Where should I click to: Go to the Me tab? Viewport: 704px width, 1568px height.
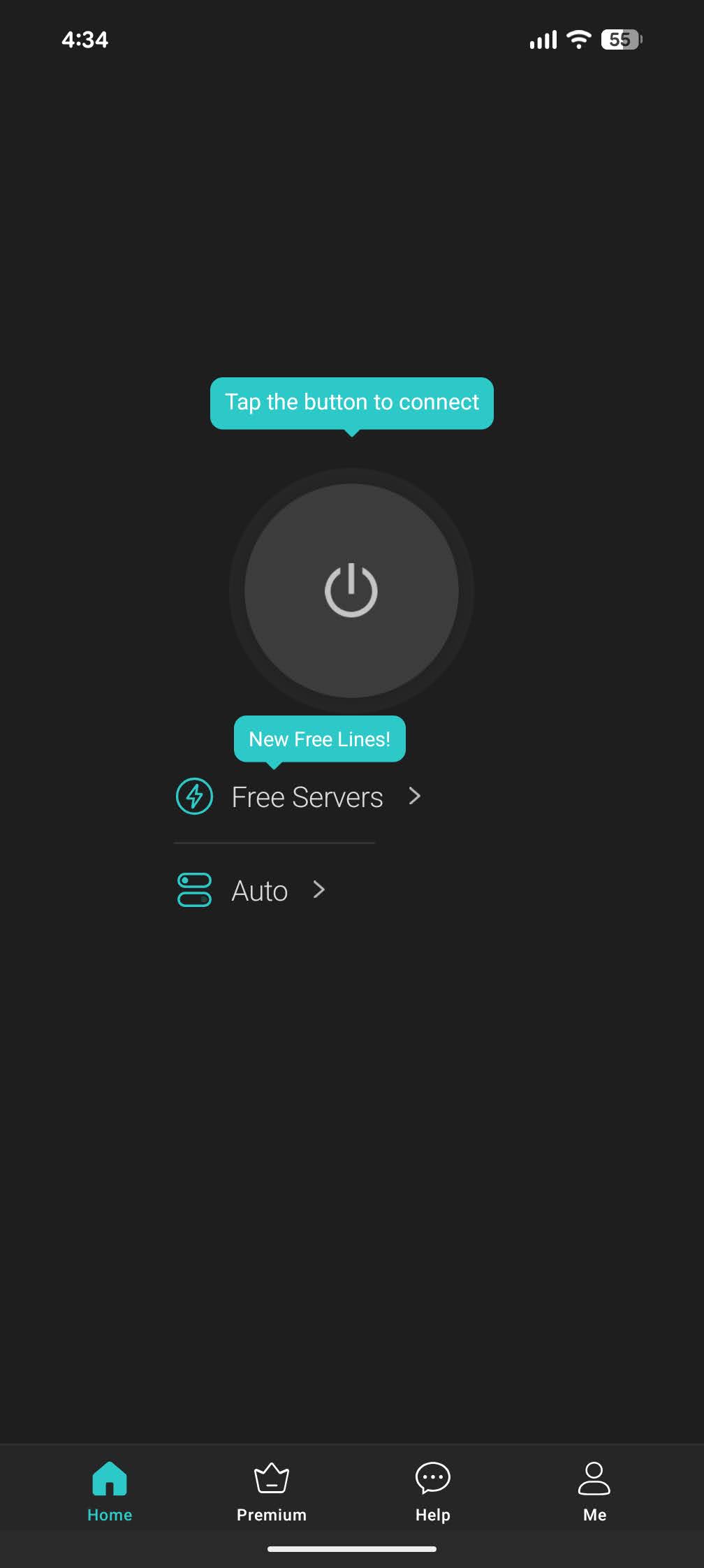594,1492
